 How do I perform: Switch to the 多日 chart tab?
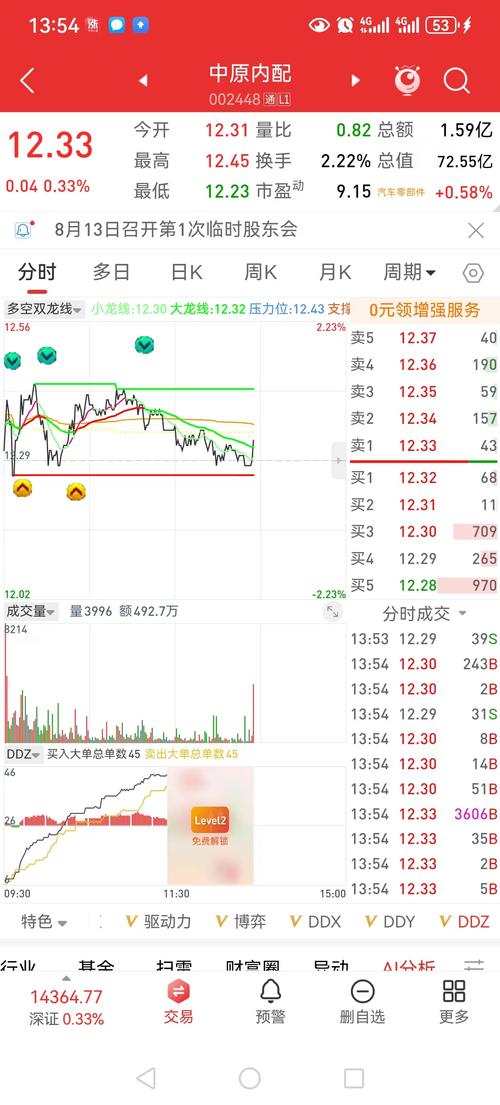[111, 272]
